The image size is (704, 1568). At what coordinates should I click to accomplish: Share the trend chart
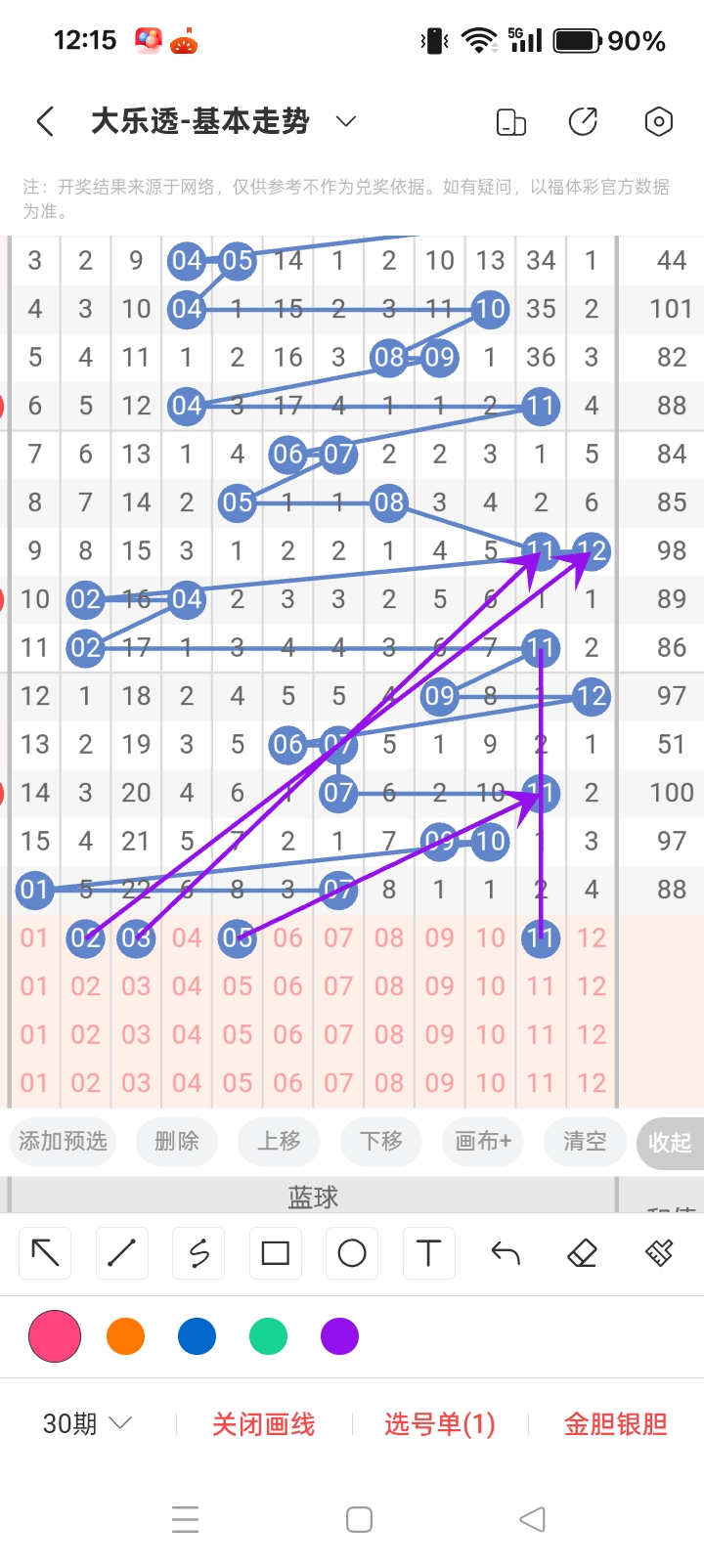tap(583, 122)
